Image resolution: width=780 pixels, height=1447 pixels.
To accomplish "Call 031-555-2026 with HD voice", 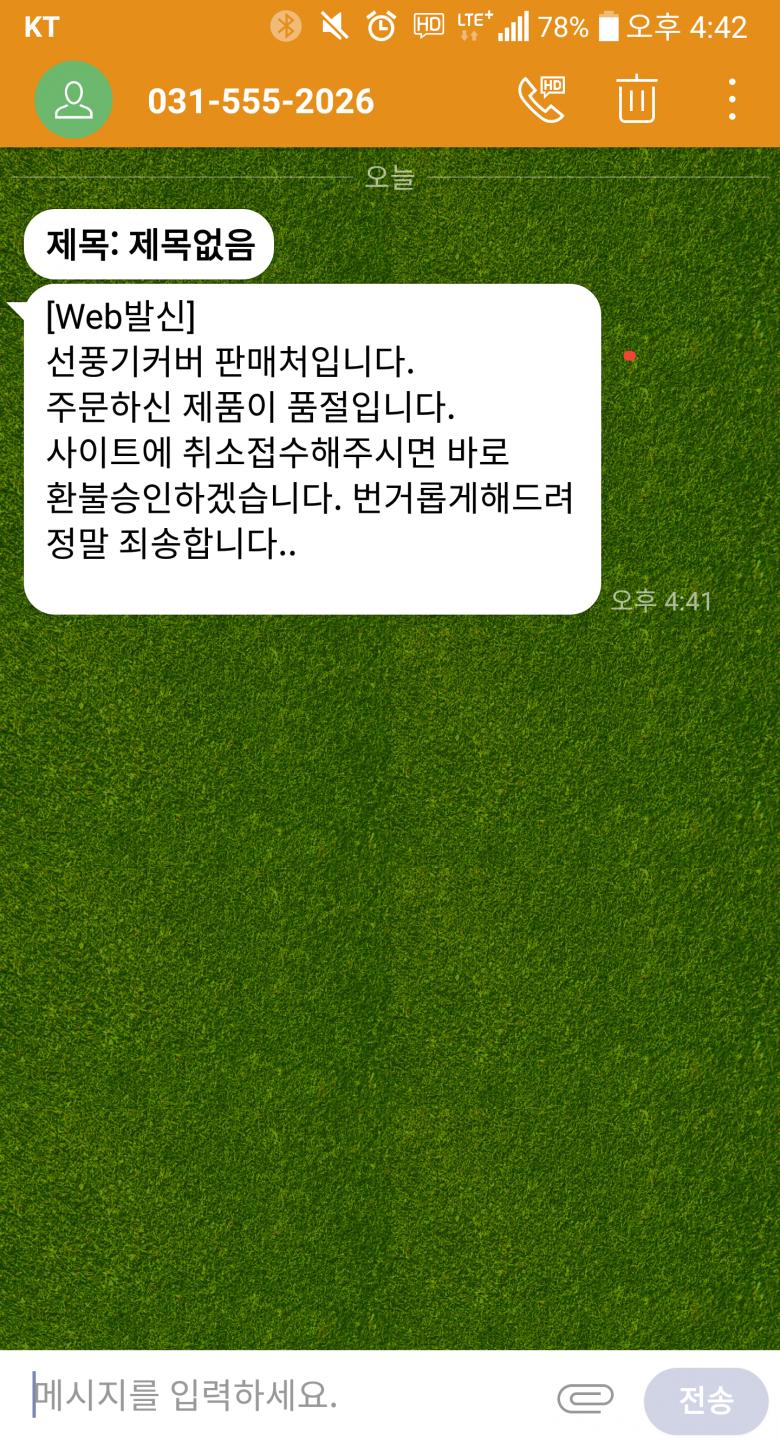I will 541,100.
